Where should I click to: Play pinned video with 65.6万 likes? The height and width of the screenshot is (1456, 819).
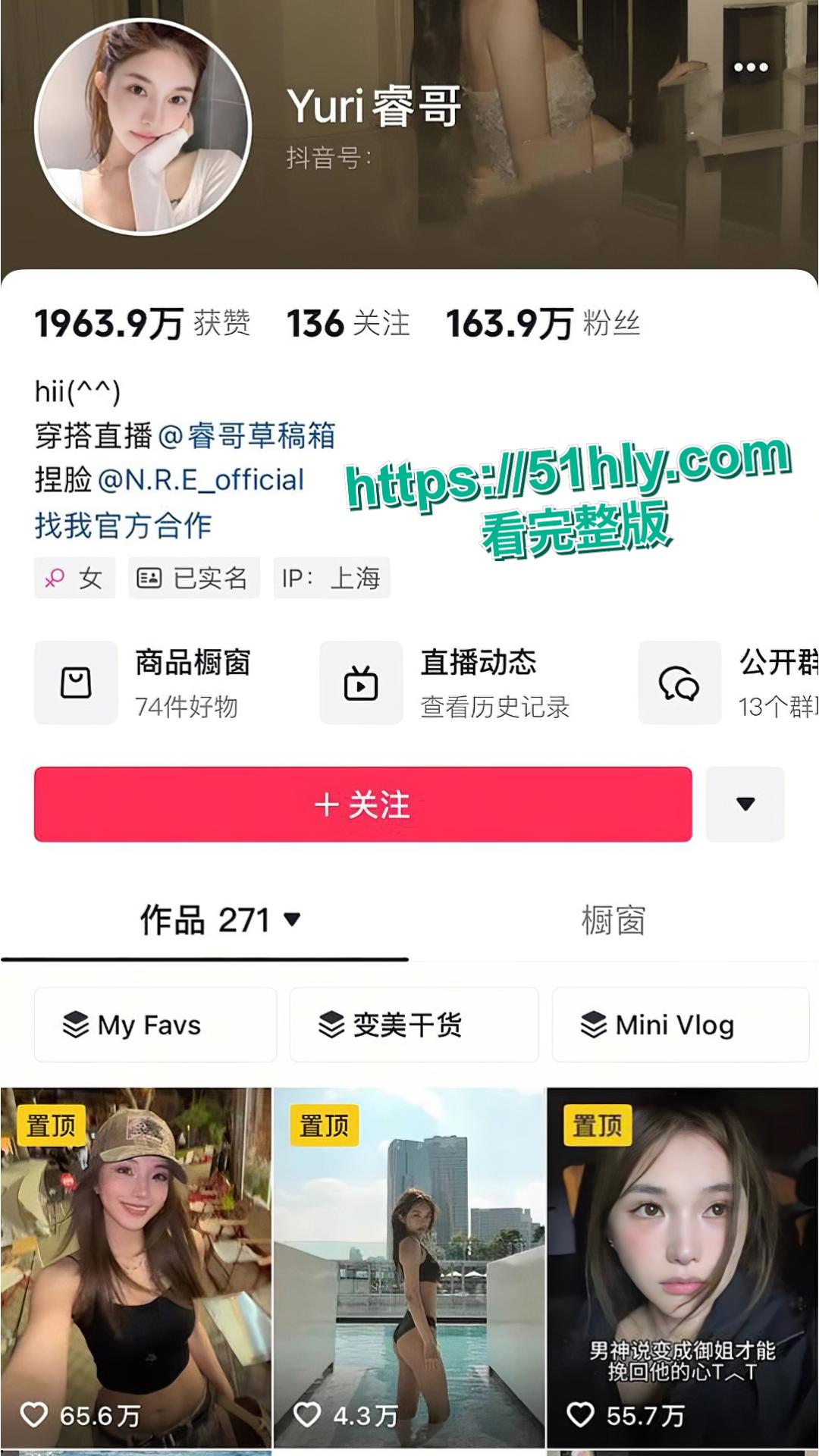136,1266
